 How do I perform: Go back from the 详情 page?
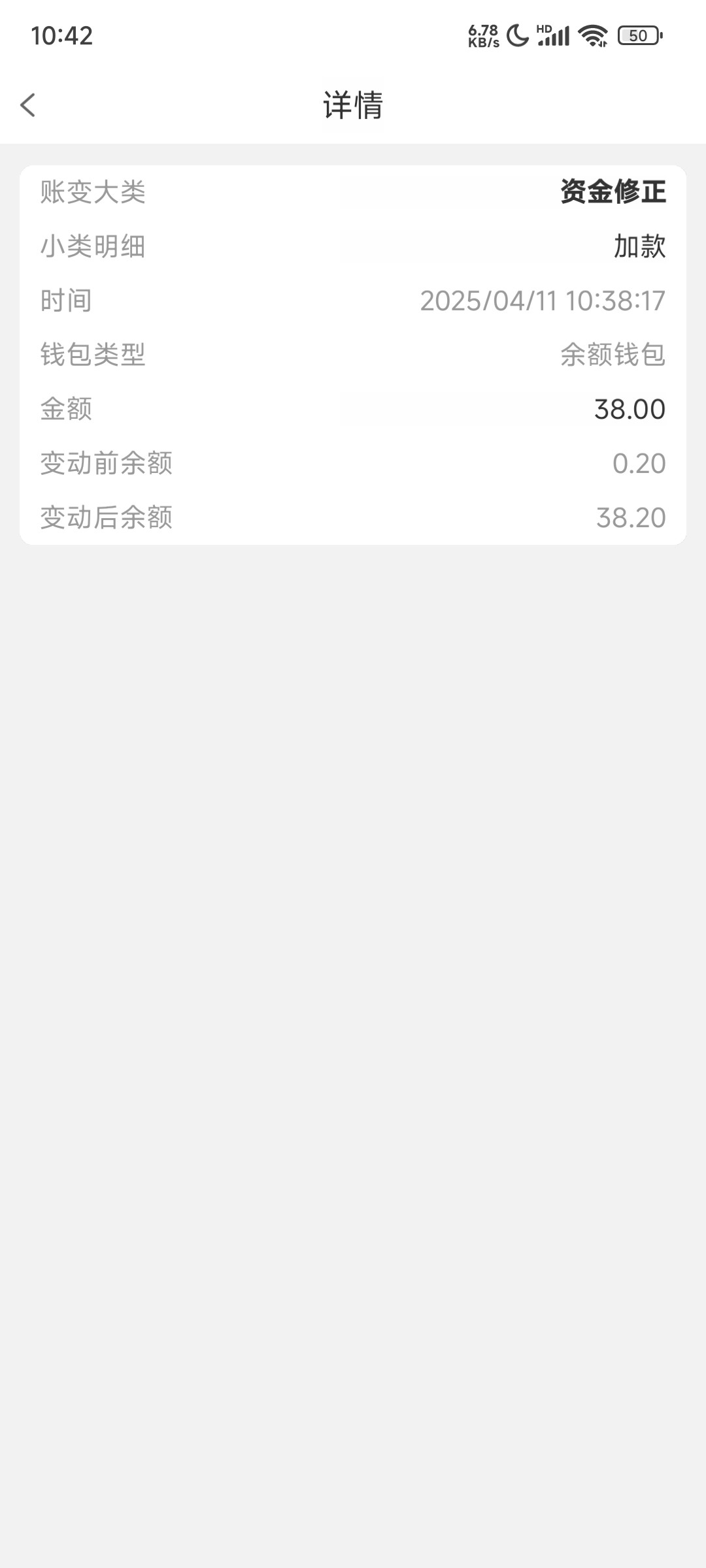[x=27, y=105]
